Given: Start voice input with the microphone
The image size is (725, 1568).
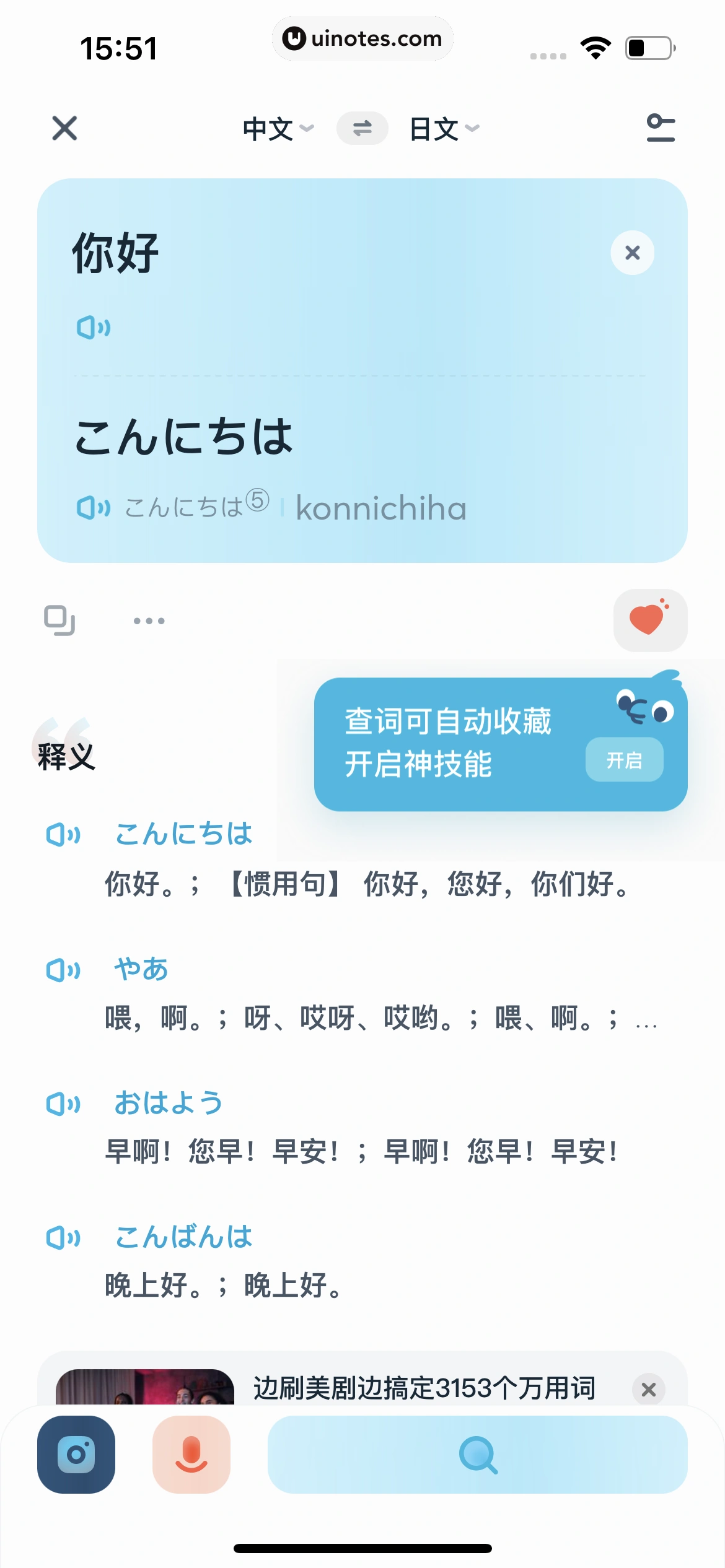Looking at the screenshot, I should click(191, 1455).
